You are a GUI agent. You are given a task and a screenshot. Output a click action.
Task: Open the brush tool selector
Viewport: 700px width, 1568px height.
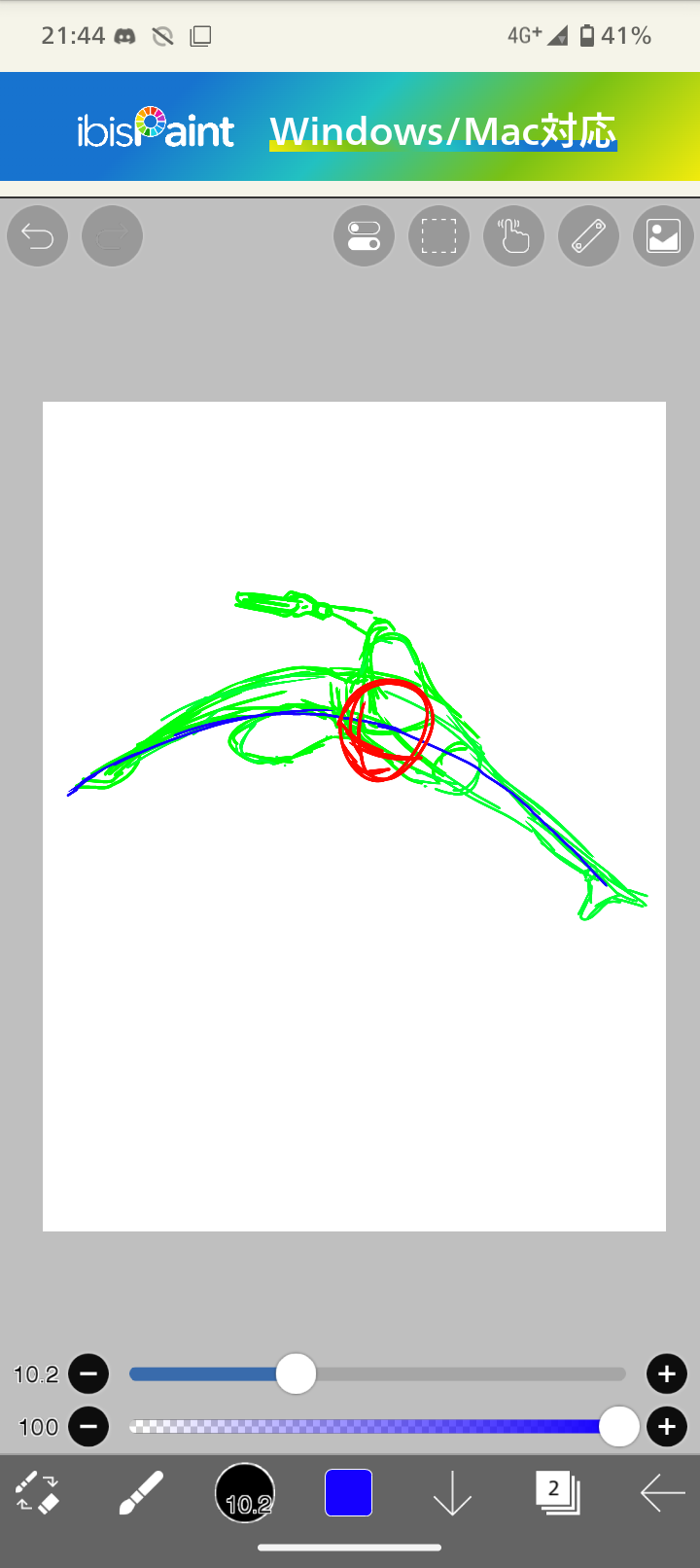(x=141, y=1492)
